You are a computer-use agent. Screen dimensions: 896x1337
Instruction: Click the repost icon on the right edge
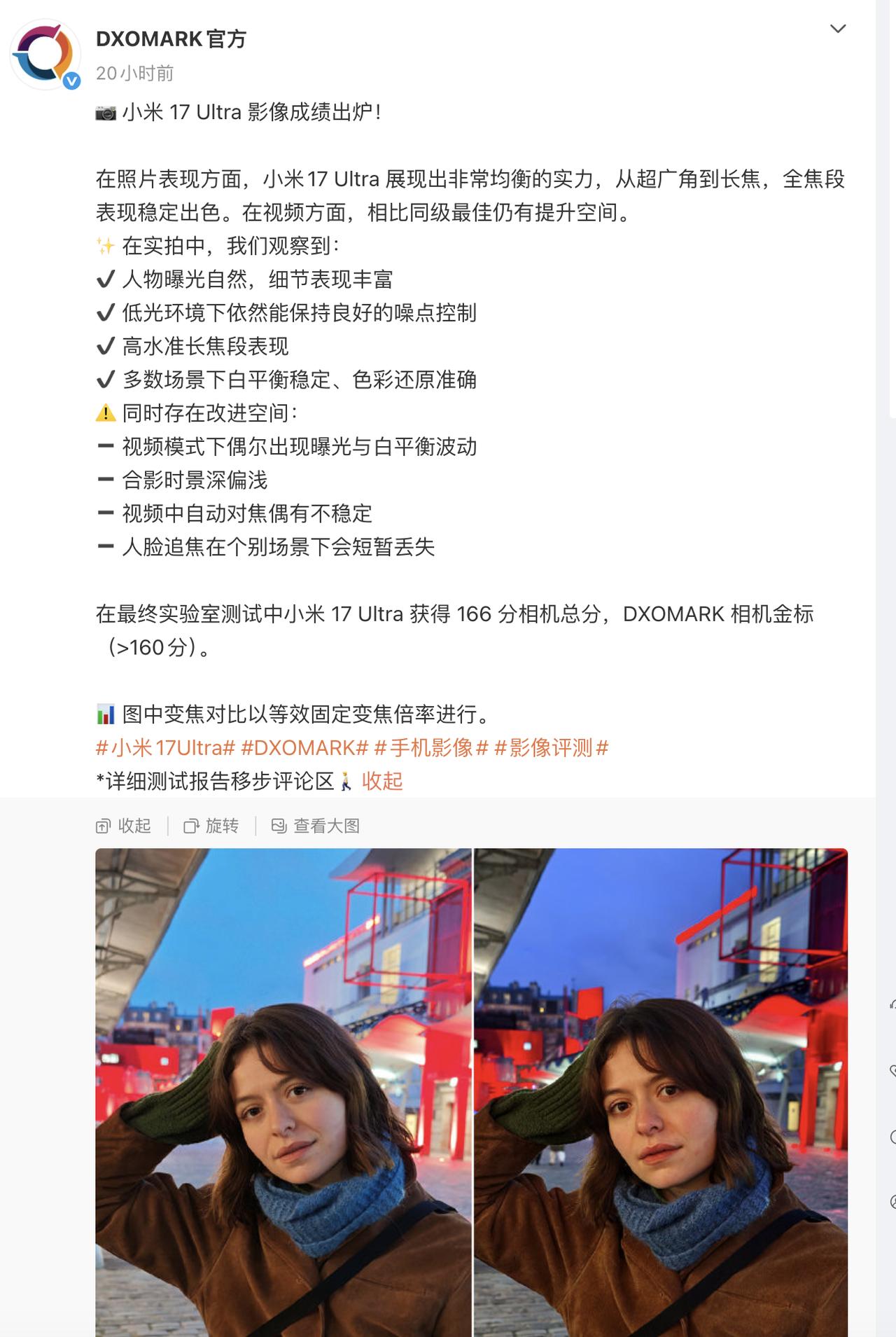coord(894,1004)
